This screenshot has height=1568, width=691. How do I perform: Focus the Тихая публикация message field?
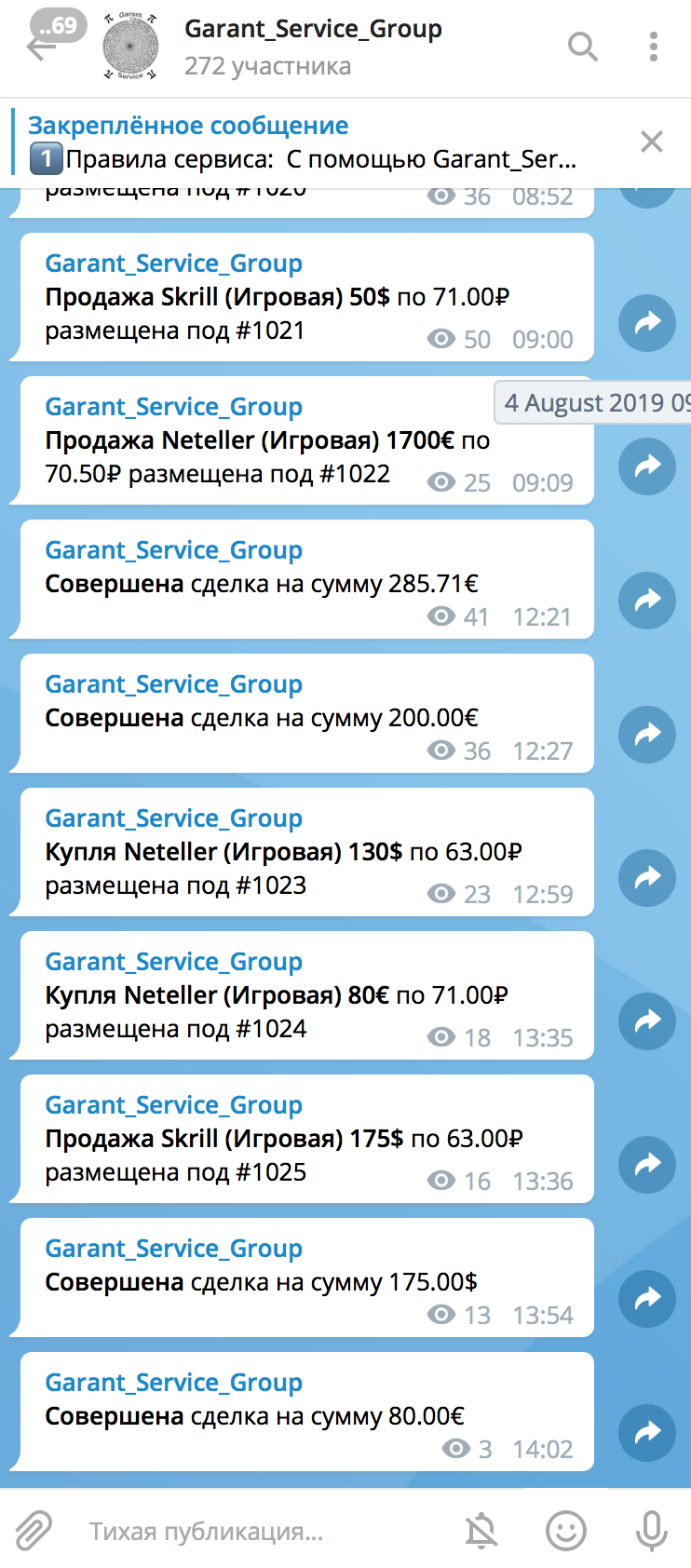261,1531
